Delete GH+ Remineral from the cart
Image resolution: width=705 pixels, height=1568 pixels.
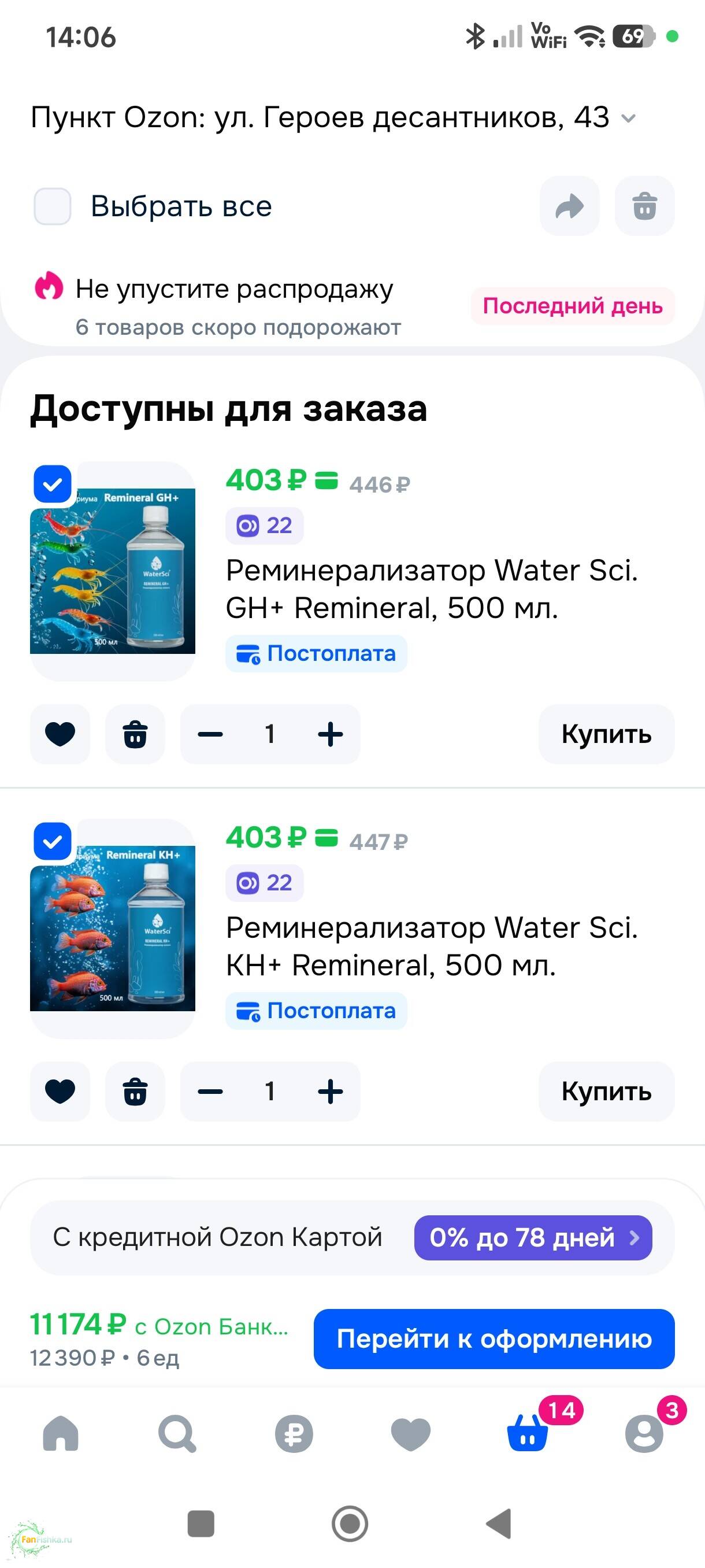click(135, 734)
